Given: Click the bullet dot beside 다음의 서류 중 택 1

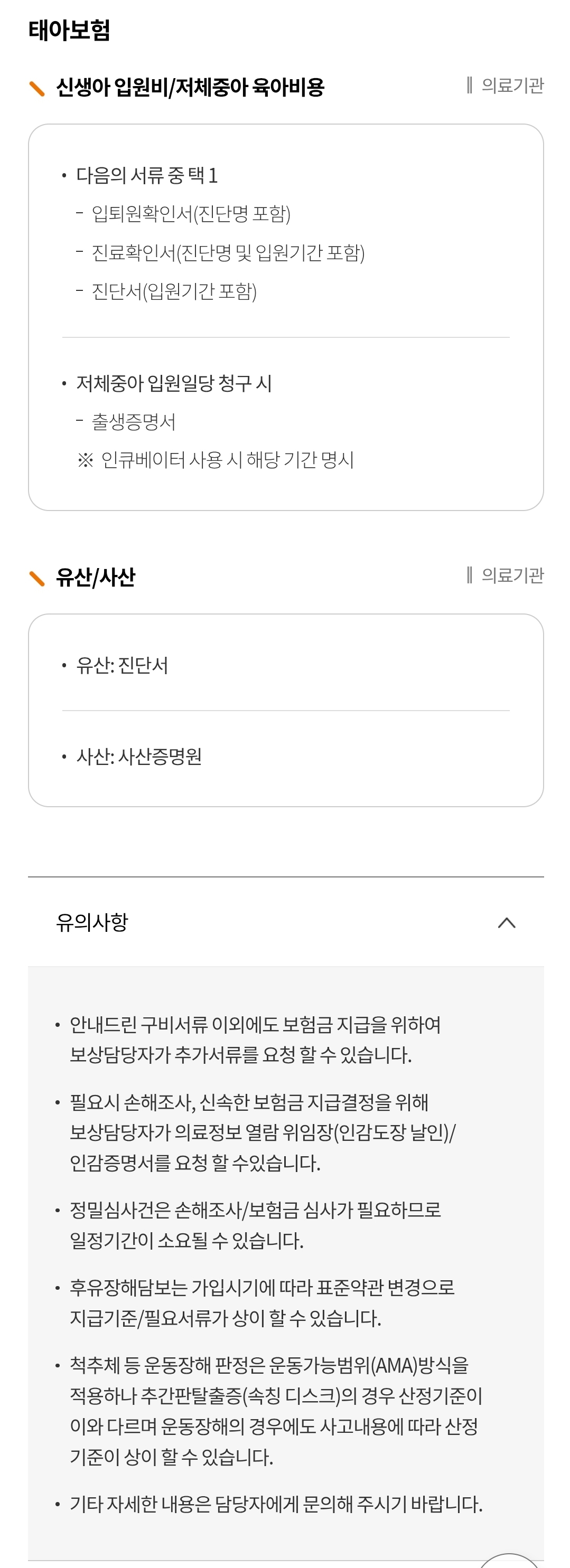Looking at the screenshot, I should (x=64, y=175).
